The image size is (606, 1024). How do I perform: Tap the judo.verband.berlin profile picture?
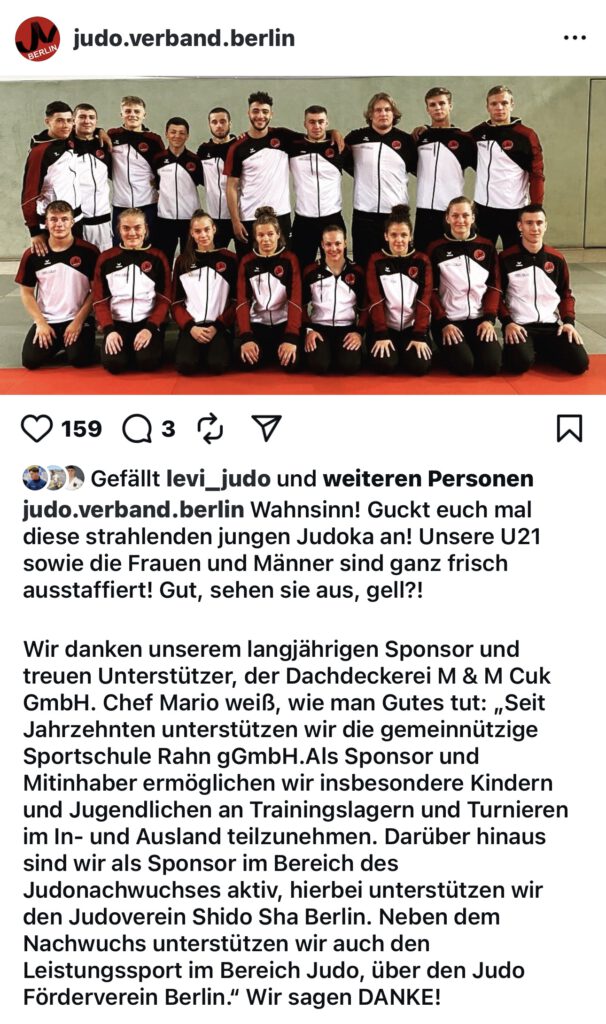(x=37, y=39)
